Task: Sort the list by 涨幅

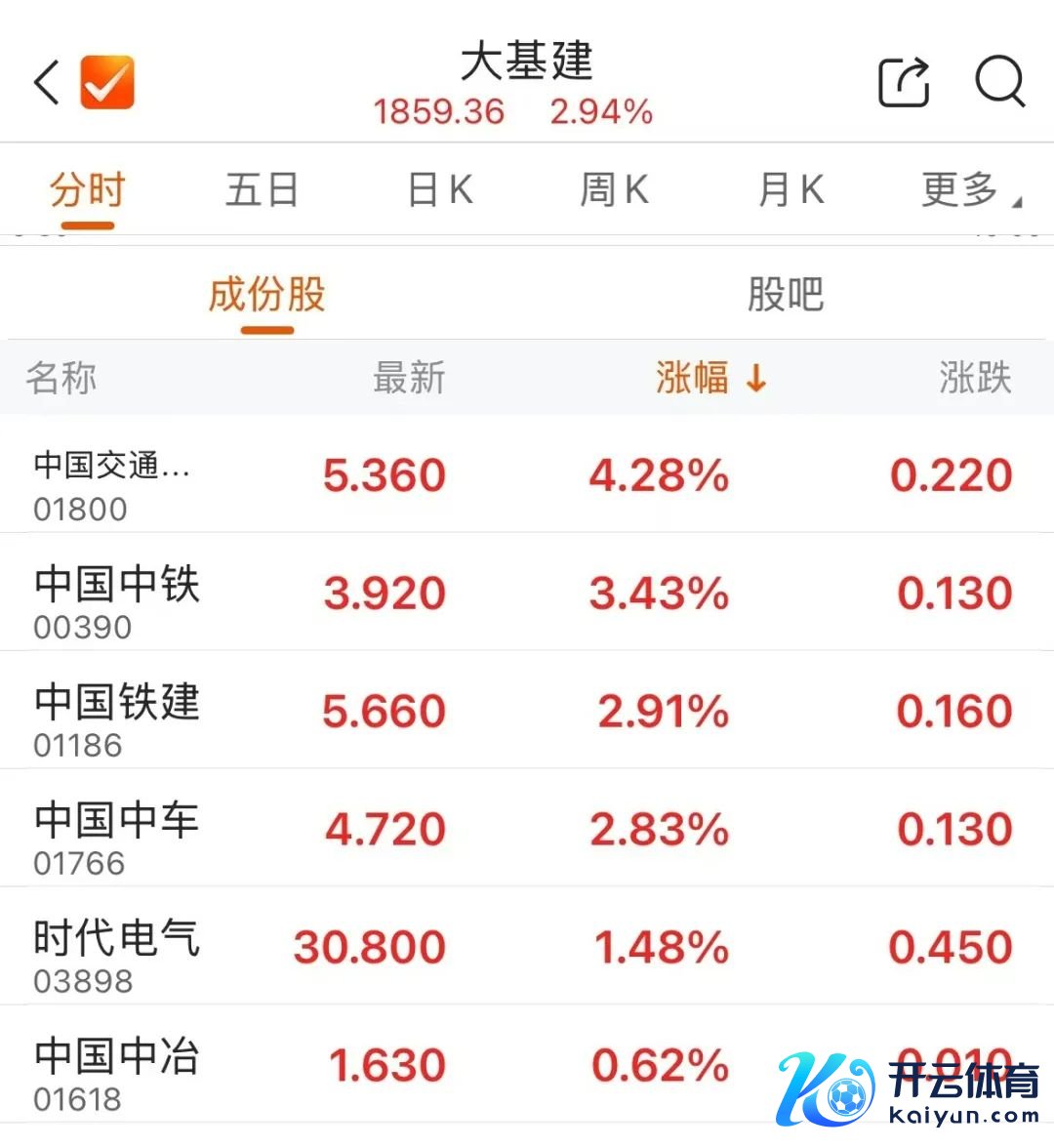Action: (x=710, y=378)
